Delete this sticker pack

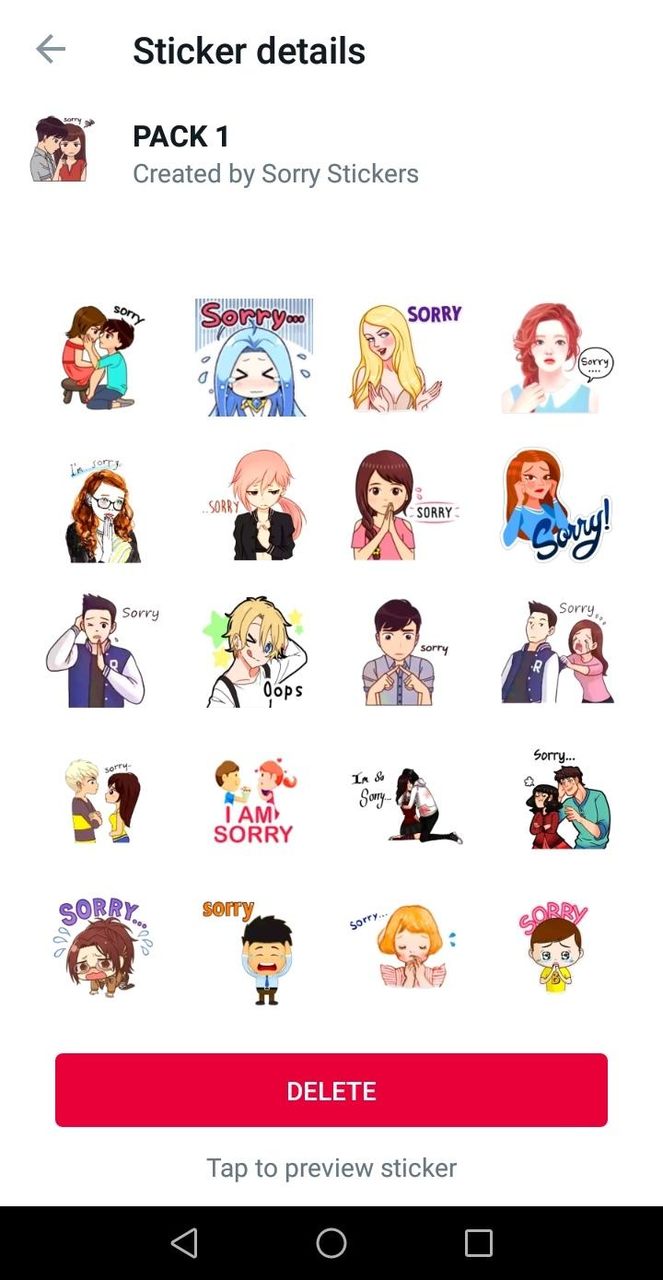click(331, 1090)
